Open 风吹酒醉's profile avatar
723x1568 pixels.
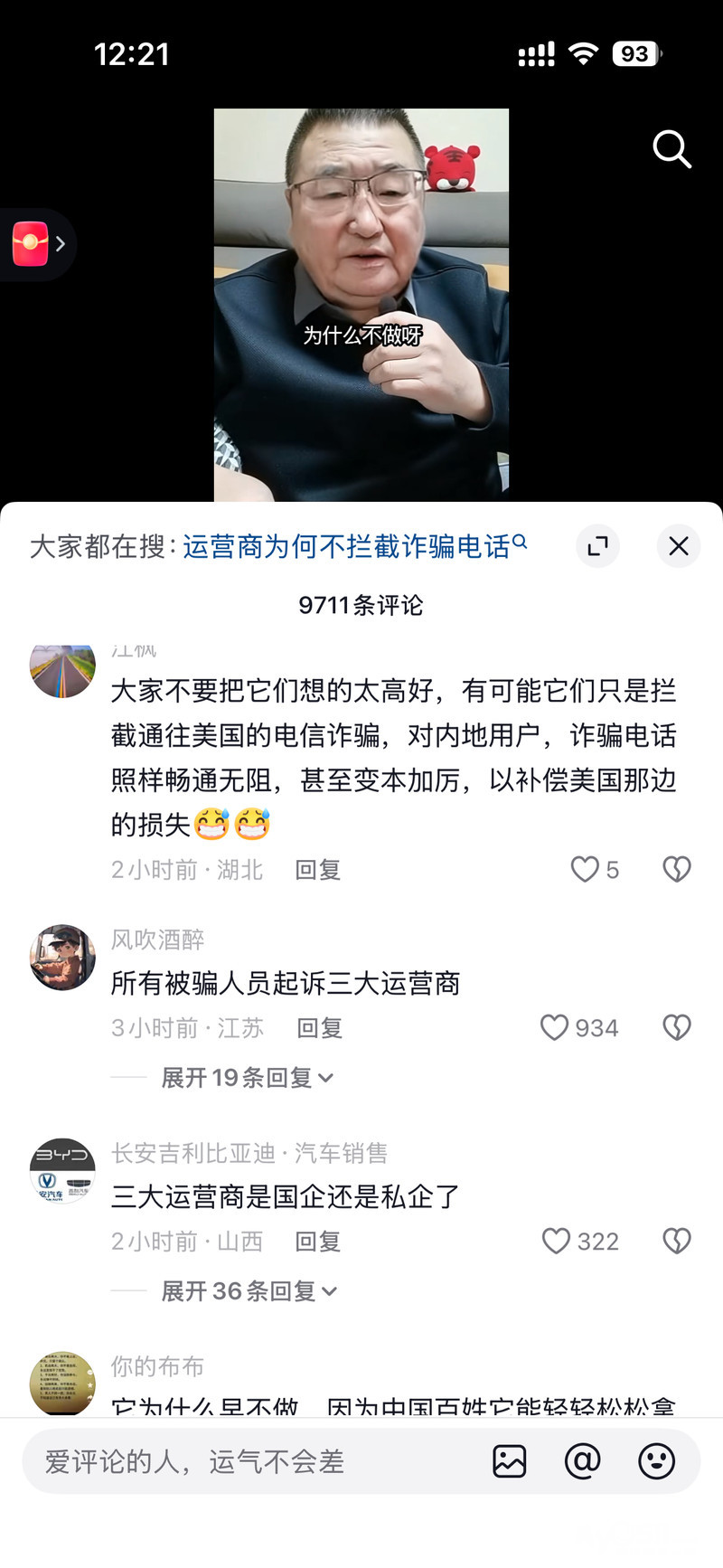[x=62, y=957]
